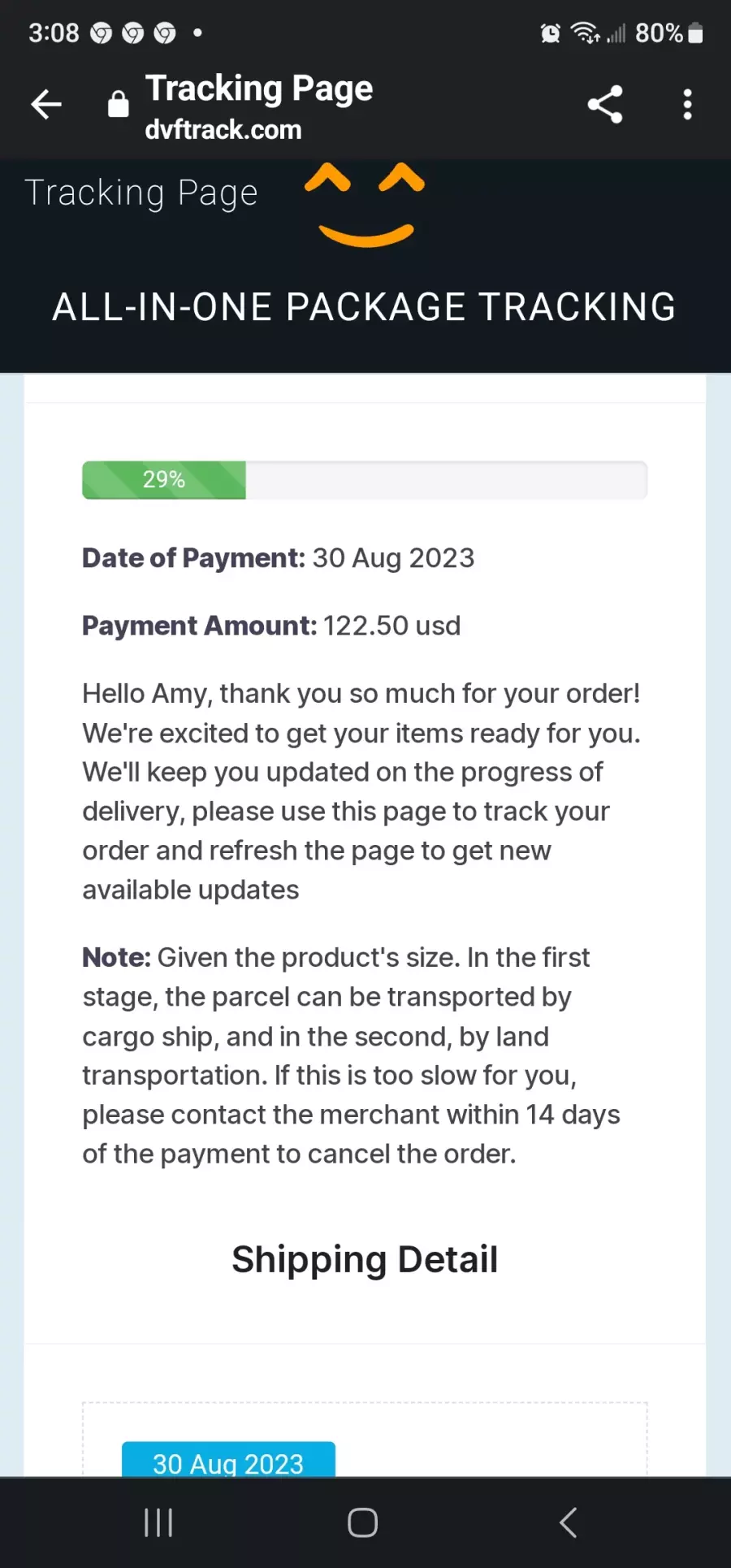
Task: Tap the back arrow to leave page
Action: 46,104
